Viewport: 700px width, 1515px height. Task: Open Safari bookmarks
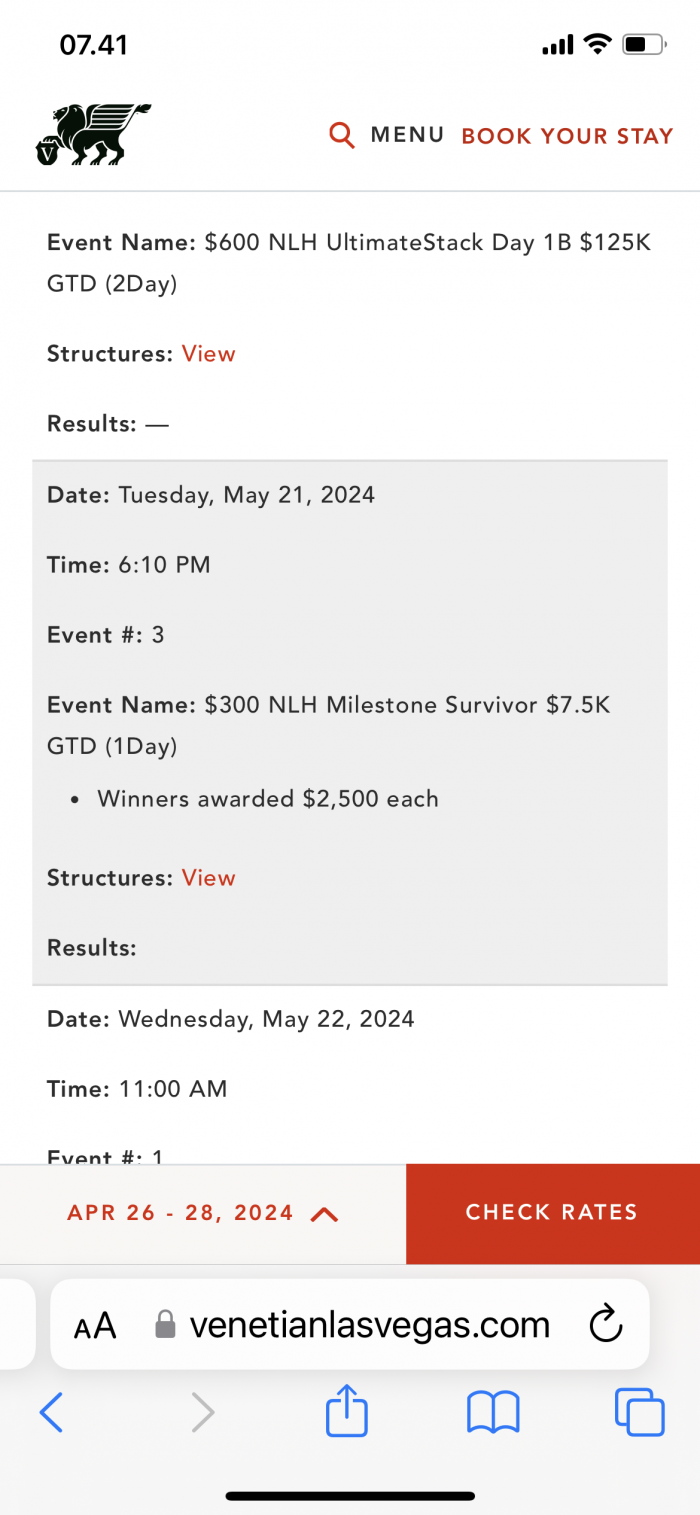493,1413
